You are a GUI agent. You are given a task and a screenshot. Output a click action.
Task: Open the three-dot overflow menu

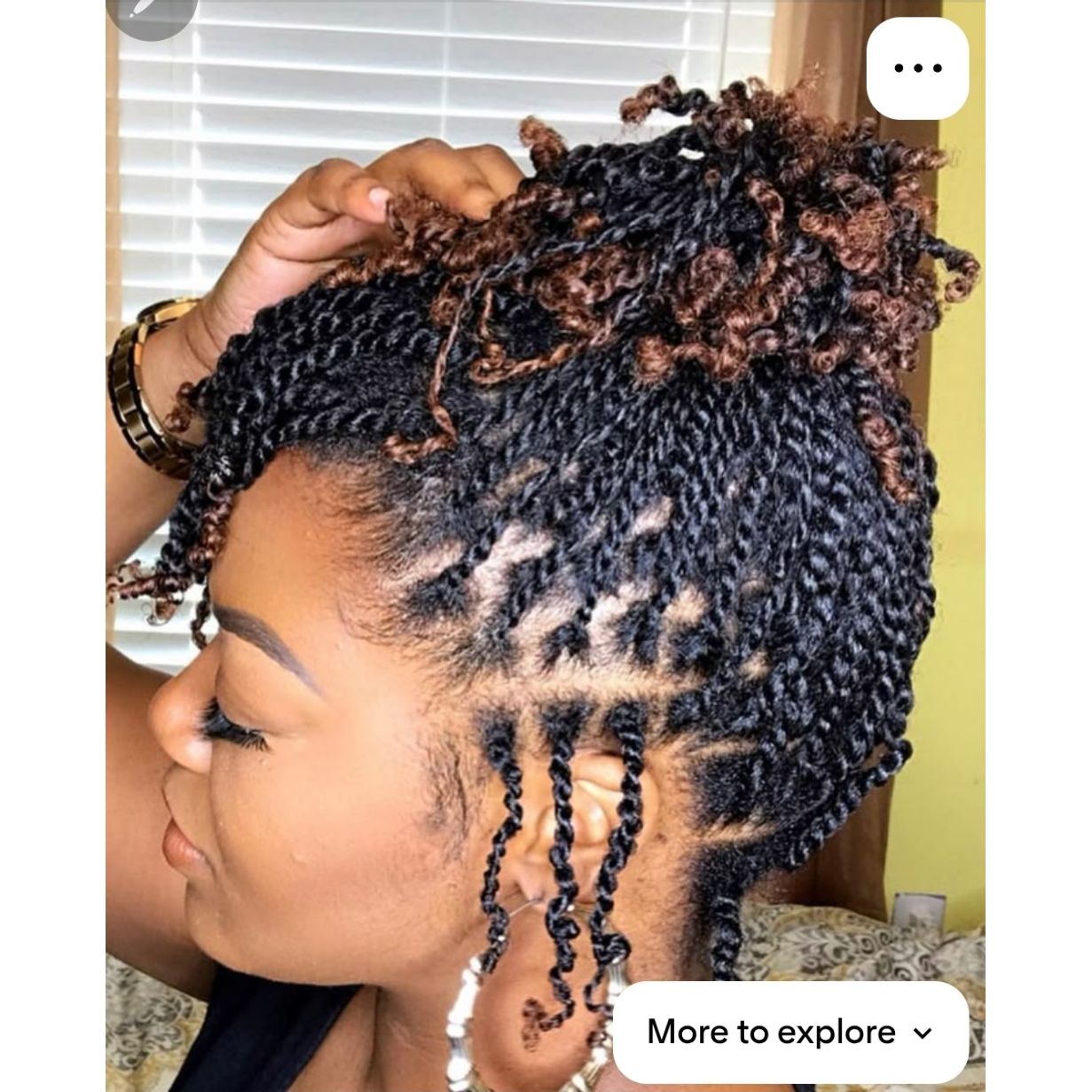(x=917, y=68)
